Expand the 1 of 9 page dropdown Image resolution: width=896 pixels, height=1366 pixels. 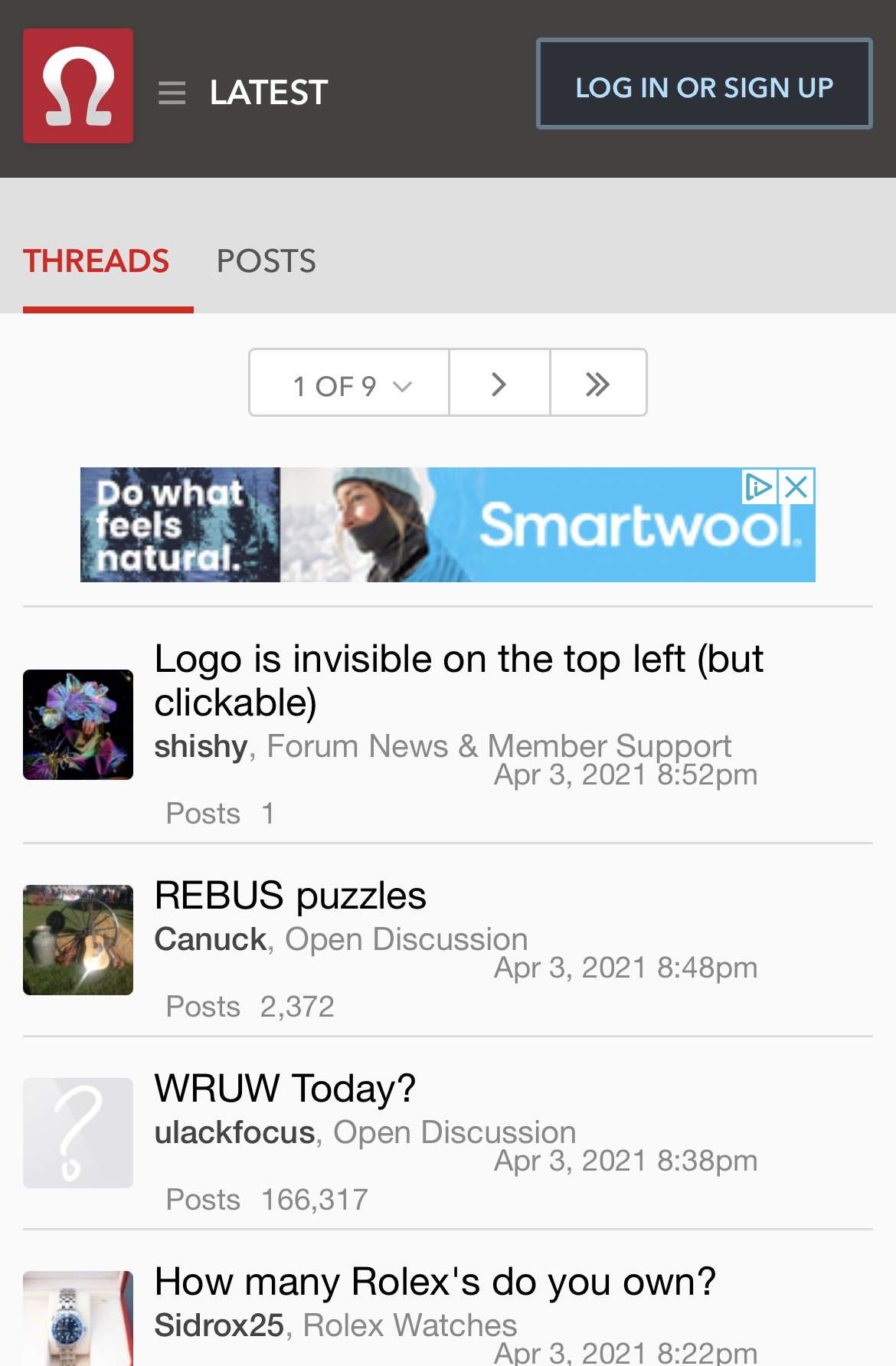point(350,383)
